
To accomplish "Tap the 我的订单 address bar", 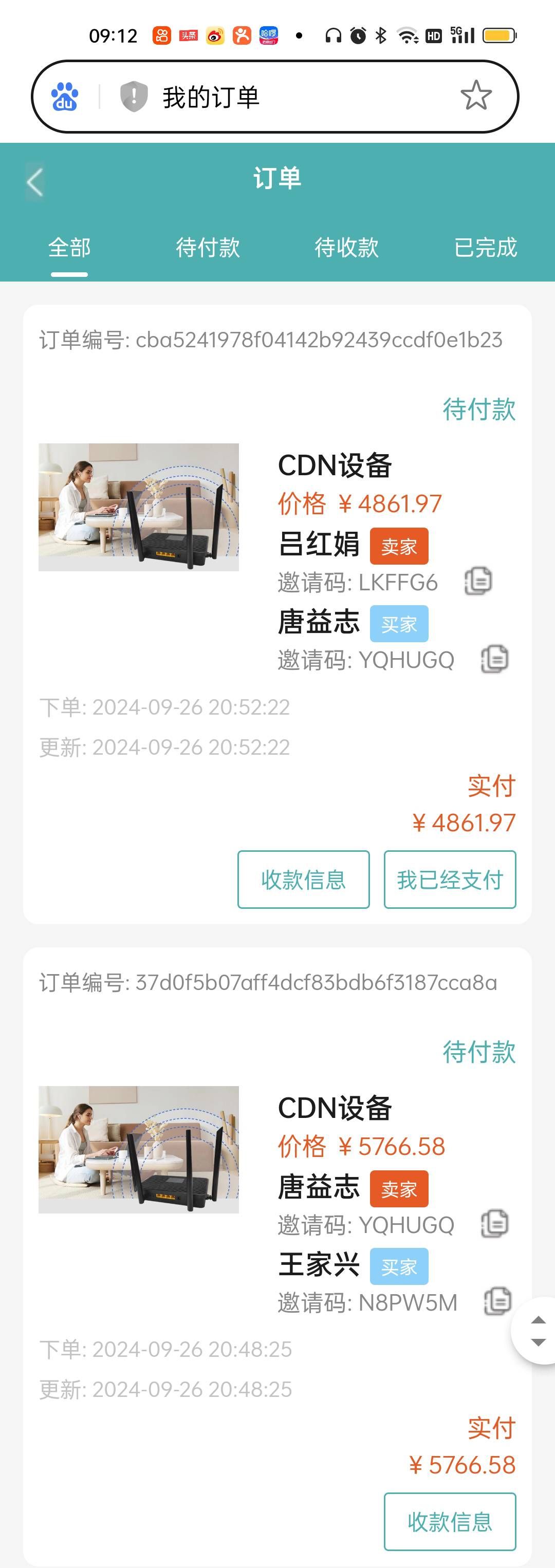I will 292,97.
